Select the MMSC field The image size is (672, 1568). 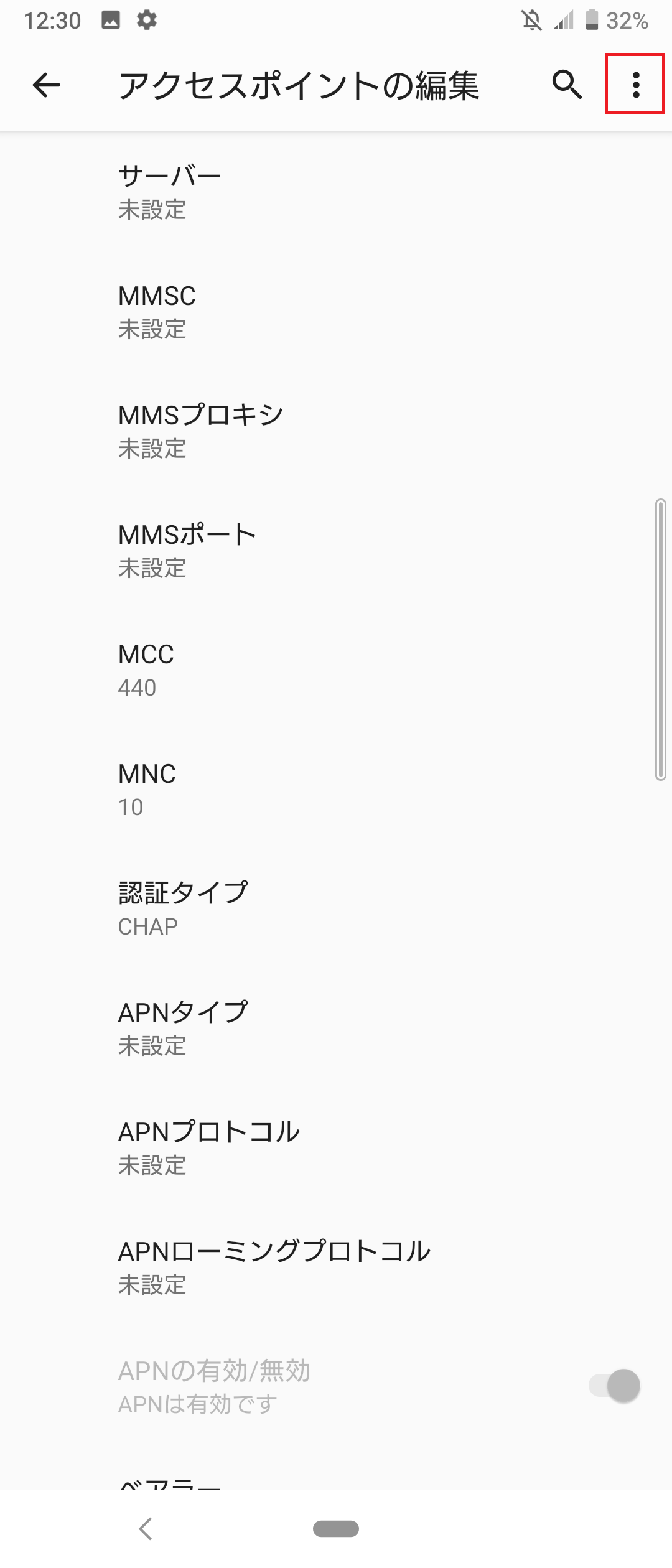(249, 311)
